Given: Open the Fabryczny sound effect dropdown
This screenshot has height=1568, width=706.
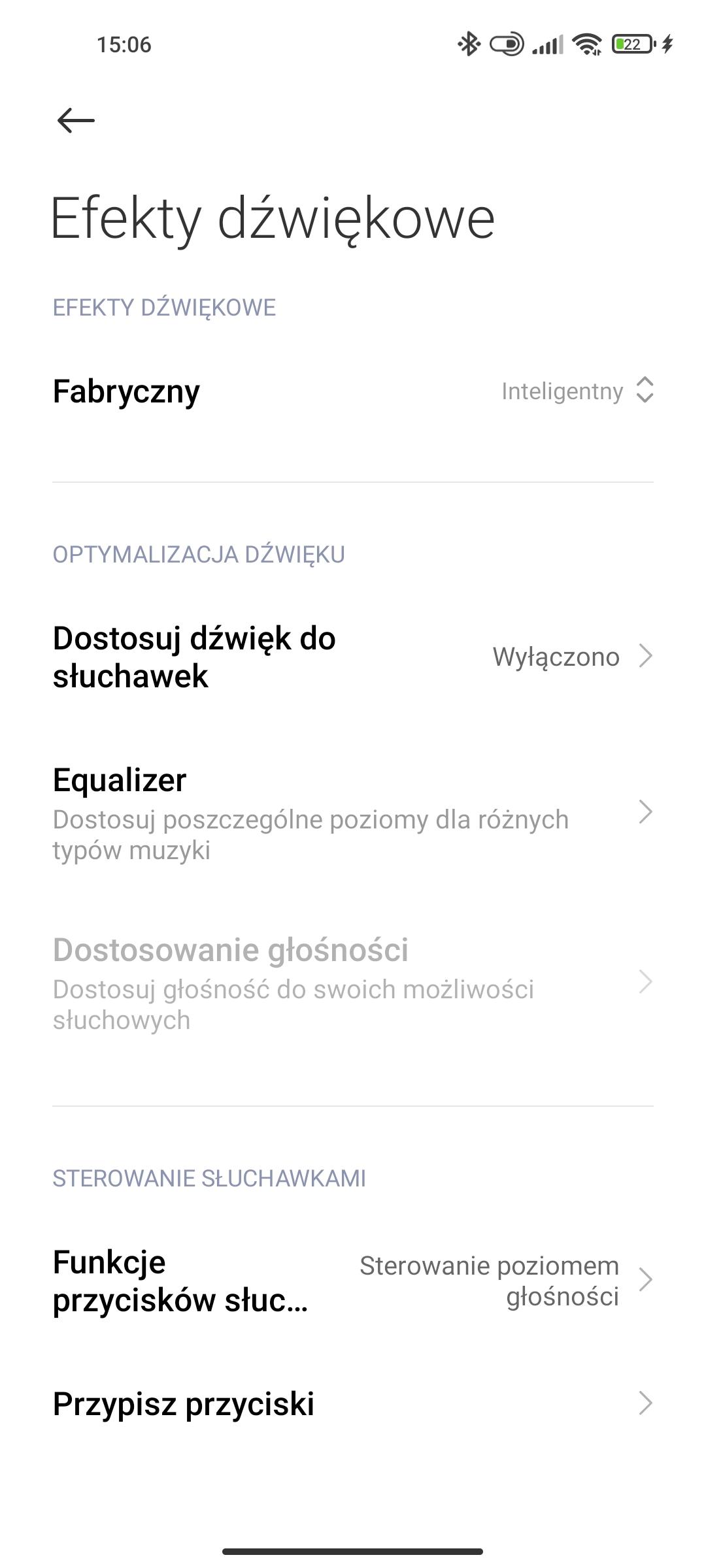Looking at the screenshot, I should [577, 391].
